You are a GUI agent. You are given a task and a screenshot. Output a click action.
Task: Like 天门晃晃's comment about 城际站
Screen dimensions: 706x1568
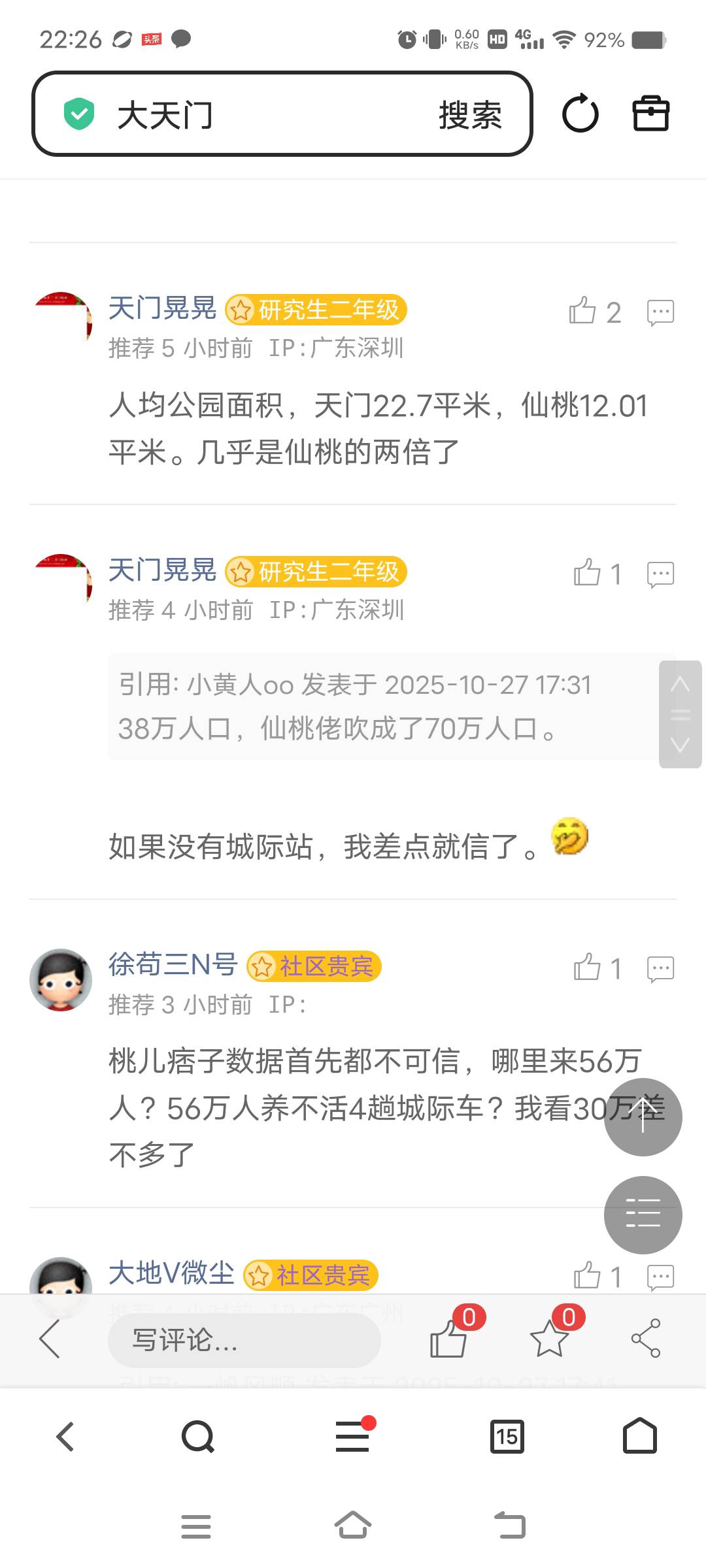coord(587,574)
